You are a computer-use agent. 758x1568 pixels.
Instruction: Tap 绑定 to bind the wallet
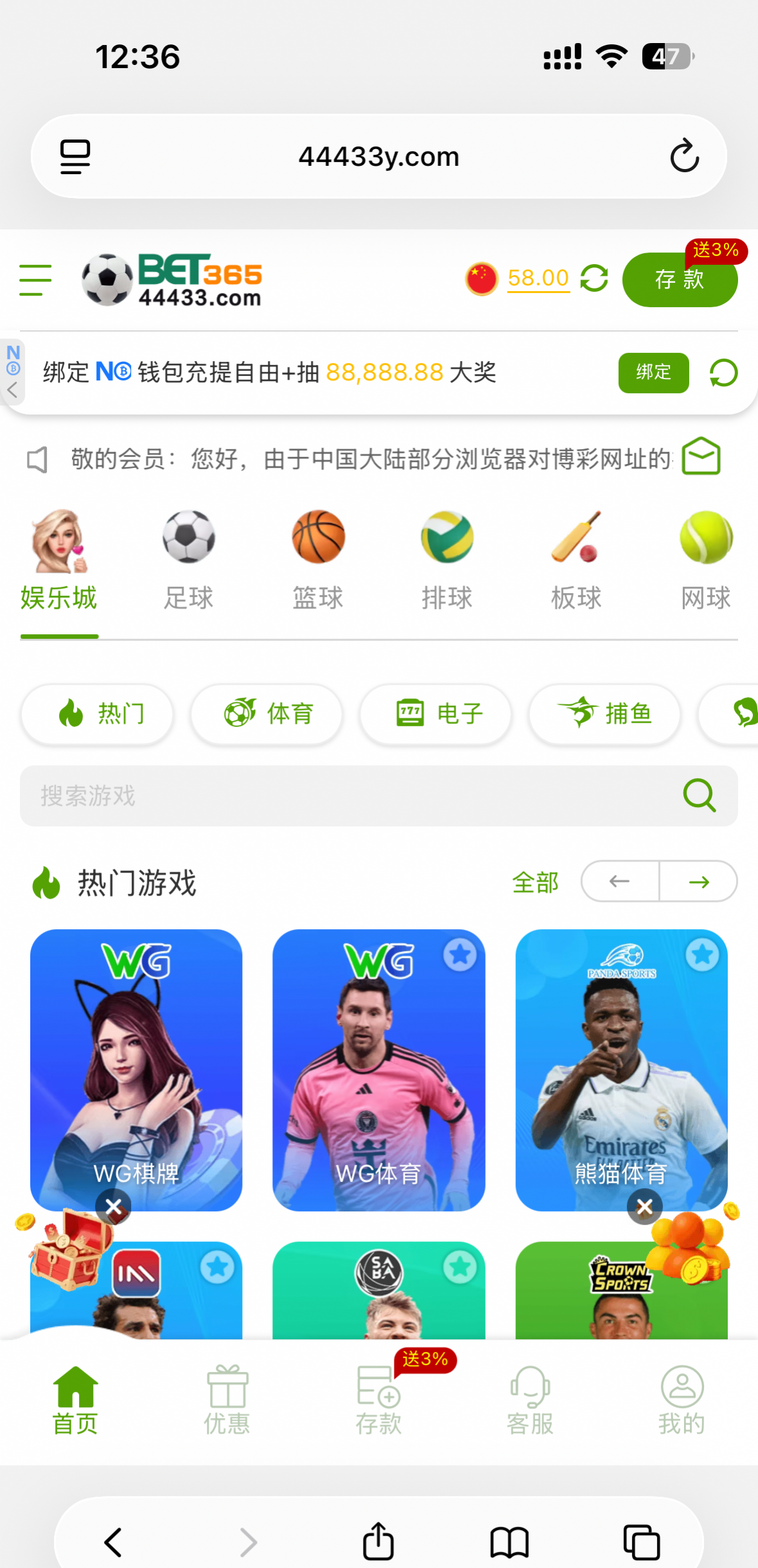point(653,372)
